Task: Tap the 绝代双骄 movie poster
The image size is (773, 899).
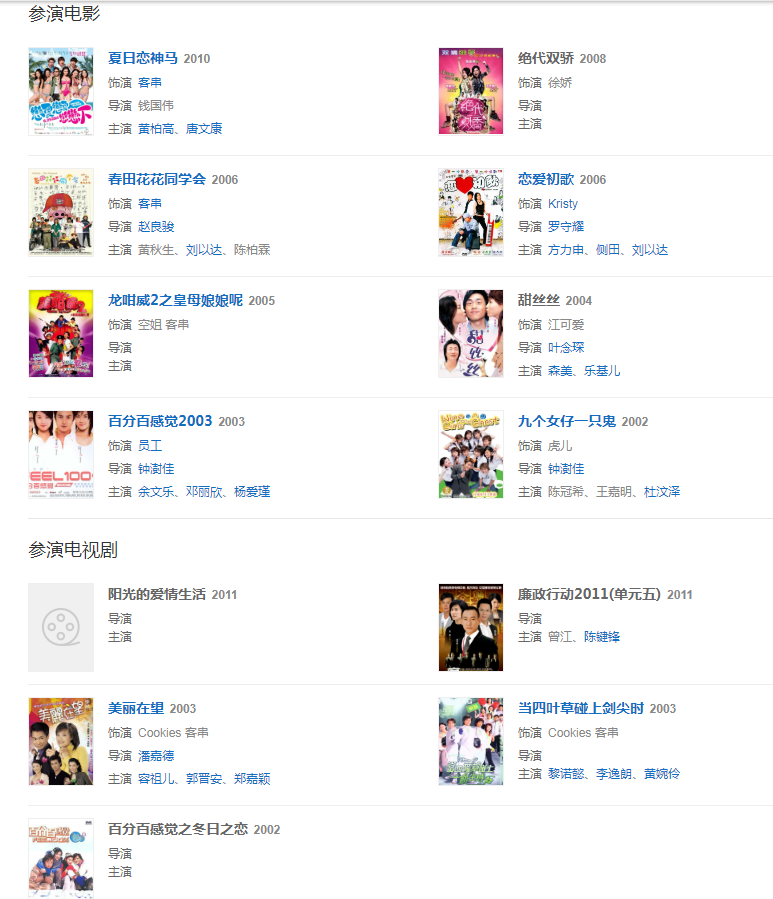Action: click(470, 91)
